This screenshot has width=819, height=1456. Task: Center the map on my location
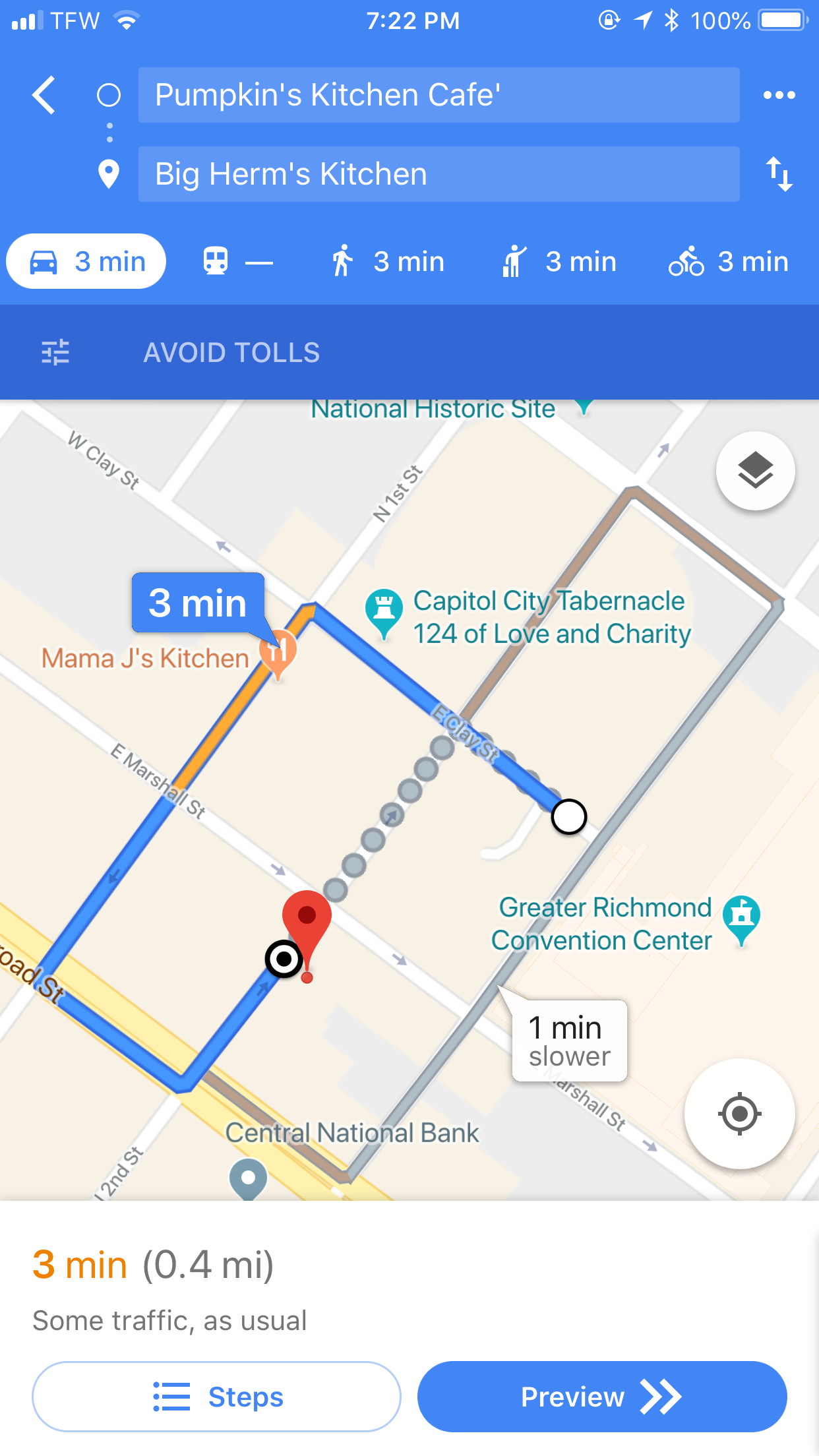(x=740, y=1114)
